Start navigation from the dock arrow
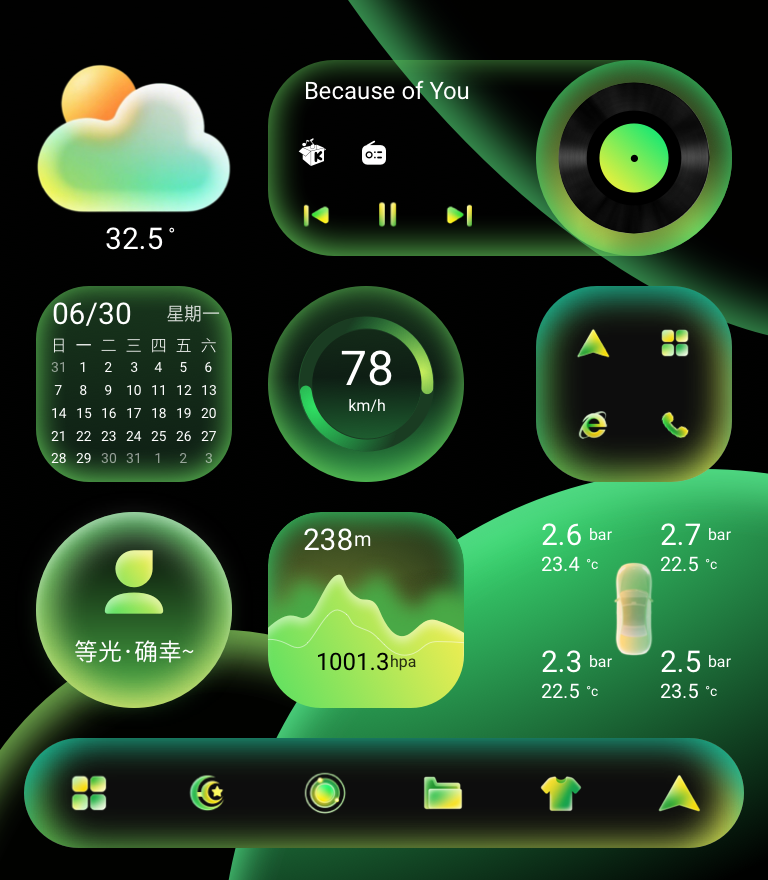This screenshot has height=880, width=768. tap(679, 793)
